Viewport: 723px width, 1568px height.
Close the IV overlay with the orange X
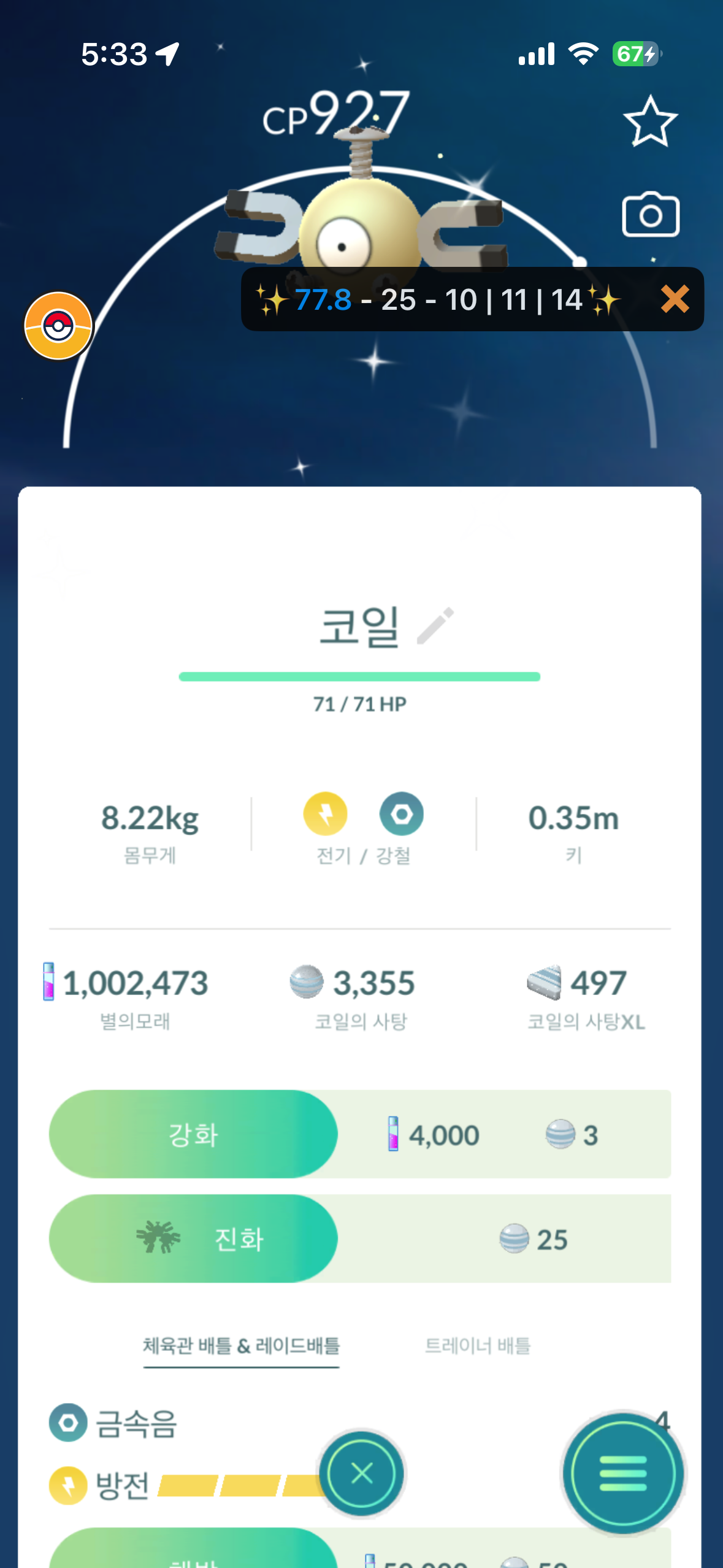(675, 299)
